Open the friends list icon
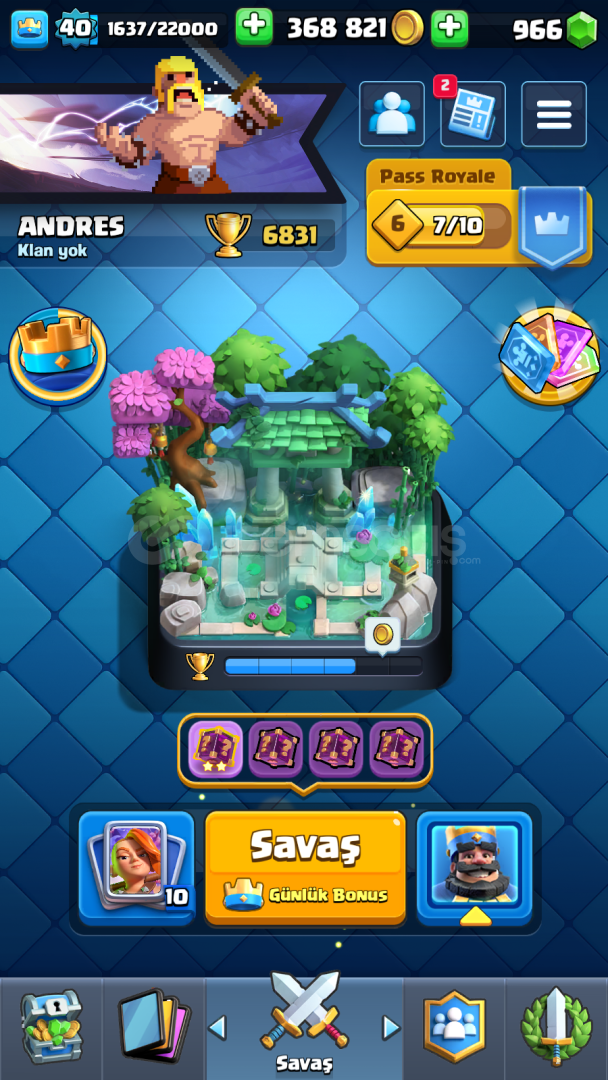This screenshot has width=608, height=1080. [392, 114]
